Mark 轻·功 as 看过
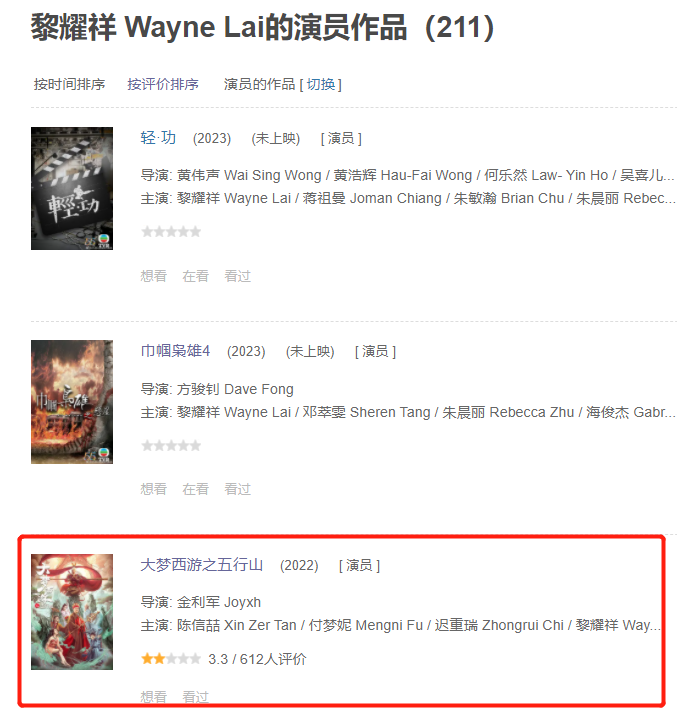Image resolution: width=677 pixels, height=710 pixels. pyautogui.click(x=237, y=276)
